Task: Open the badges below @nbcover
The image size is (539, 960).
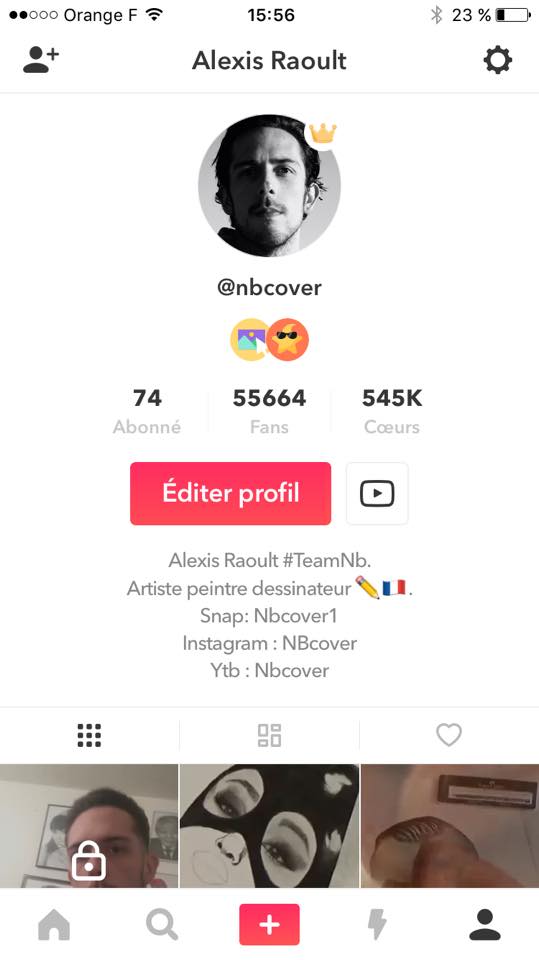Action: point(270,339)
